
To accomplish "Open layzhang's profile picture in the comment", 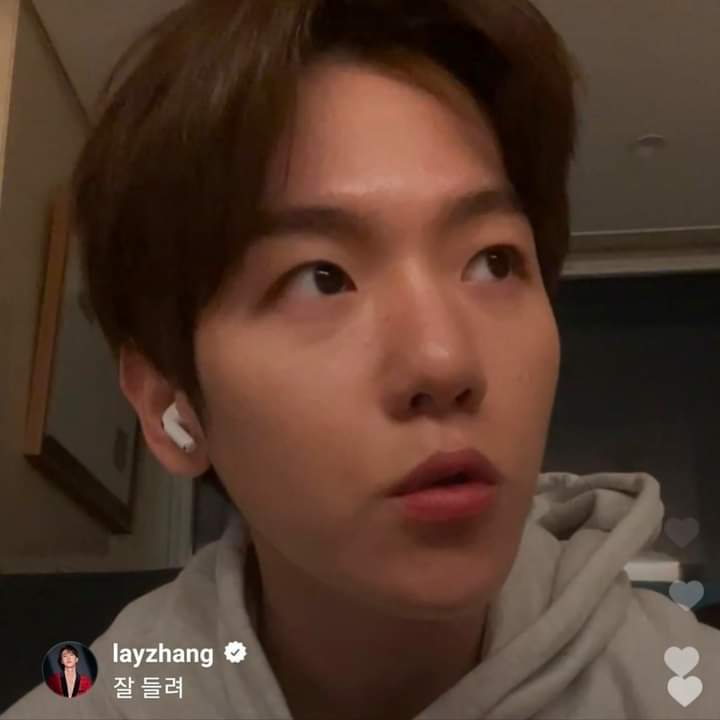I will coord(70,669).
